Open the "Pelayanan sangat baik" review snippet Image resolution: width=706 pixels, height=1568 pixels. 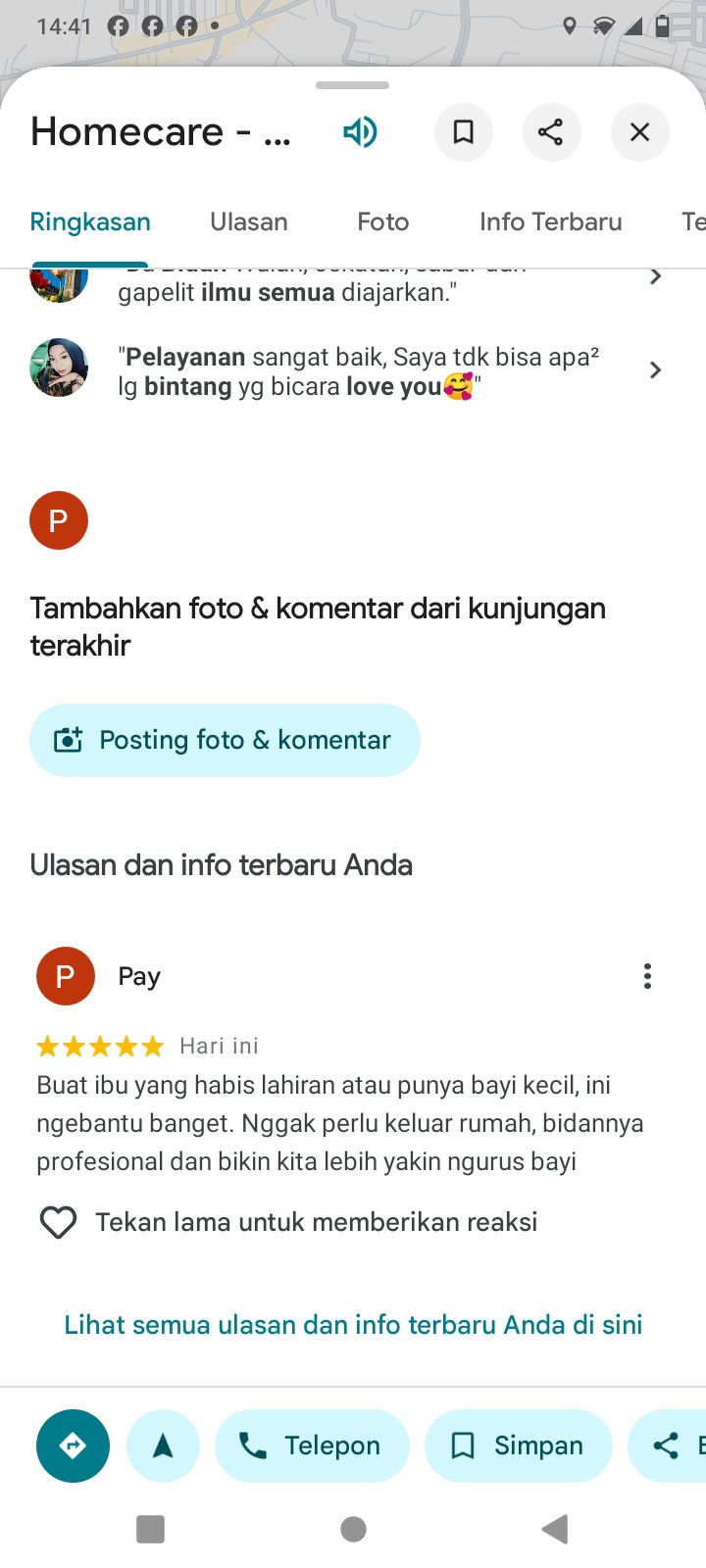[358, 371]
